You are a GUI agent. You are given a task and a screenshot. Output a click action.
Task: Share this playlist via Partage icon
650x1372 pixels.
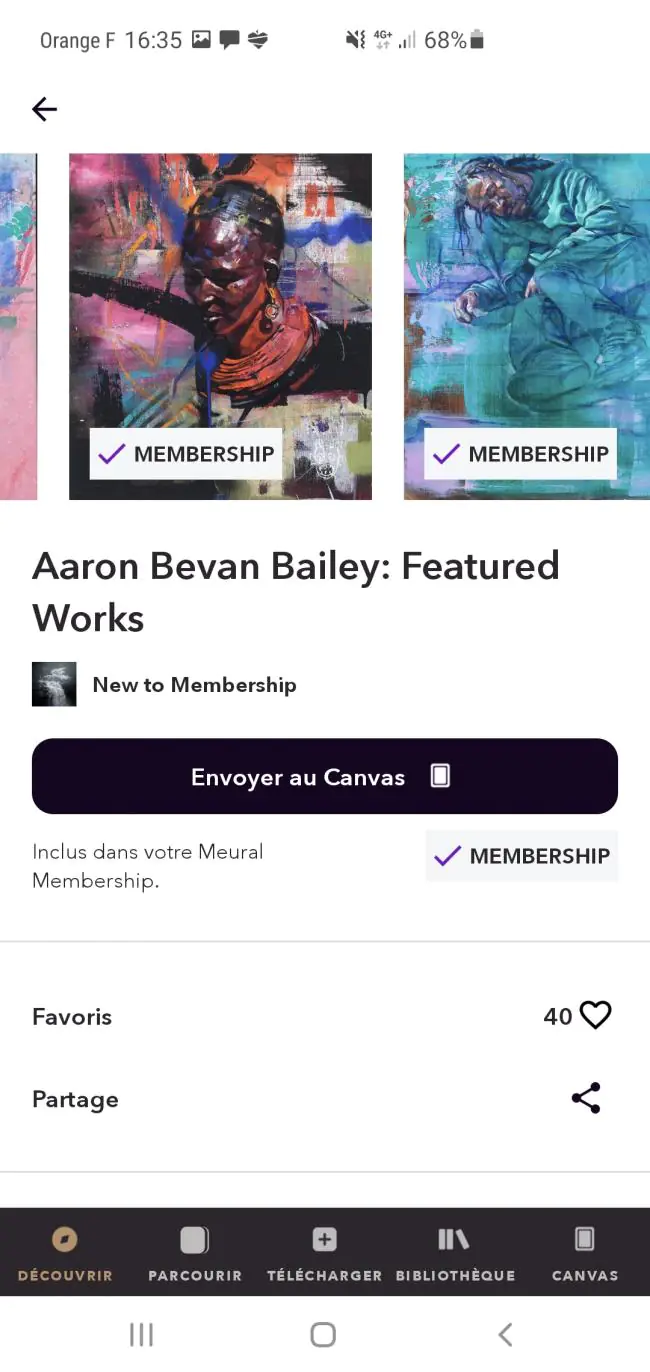coord(586,1098)
